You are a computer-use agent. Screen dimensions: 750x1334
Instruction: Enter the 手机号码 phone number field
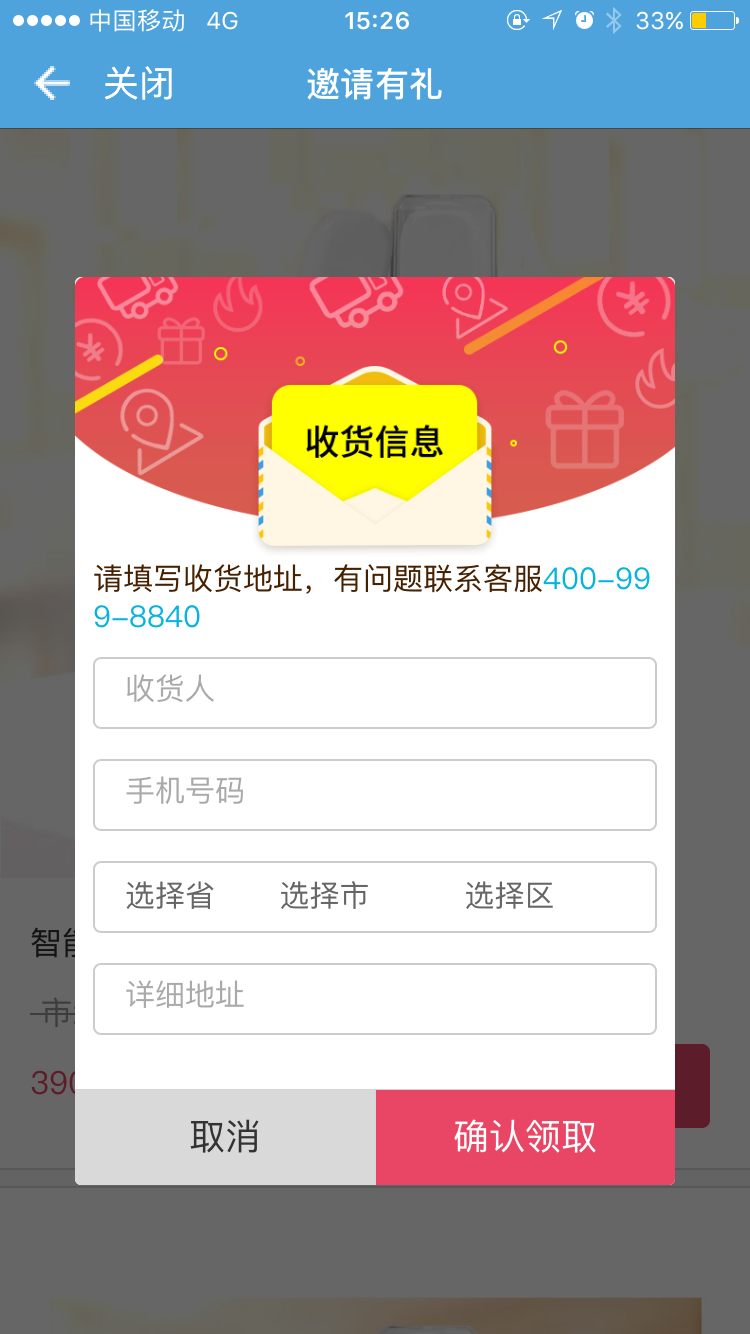tap(374, 794)
